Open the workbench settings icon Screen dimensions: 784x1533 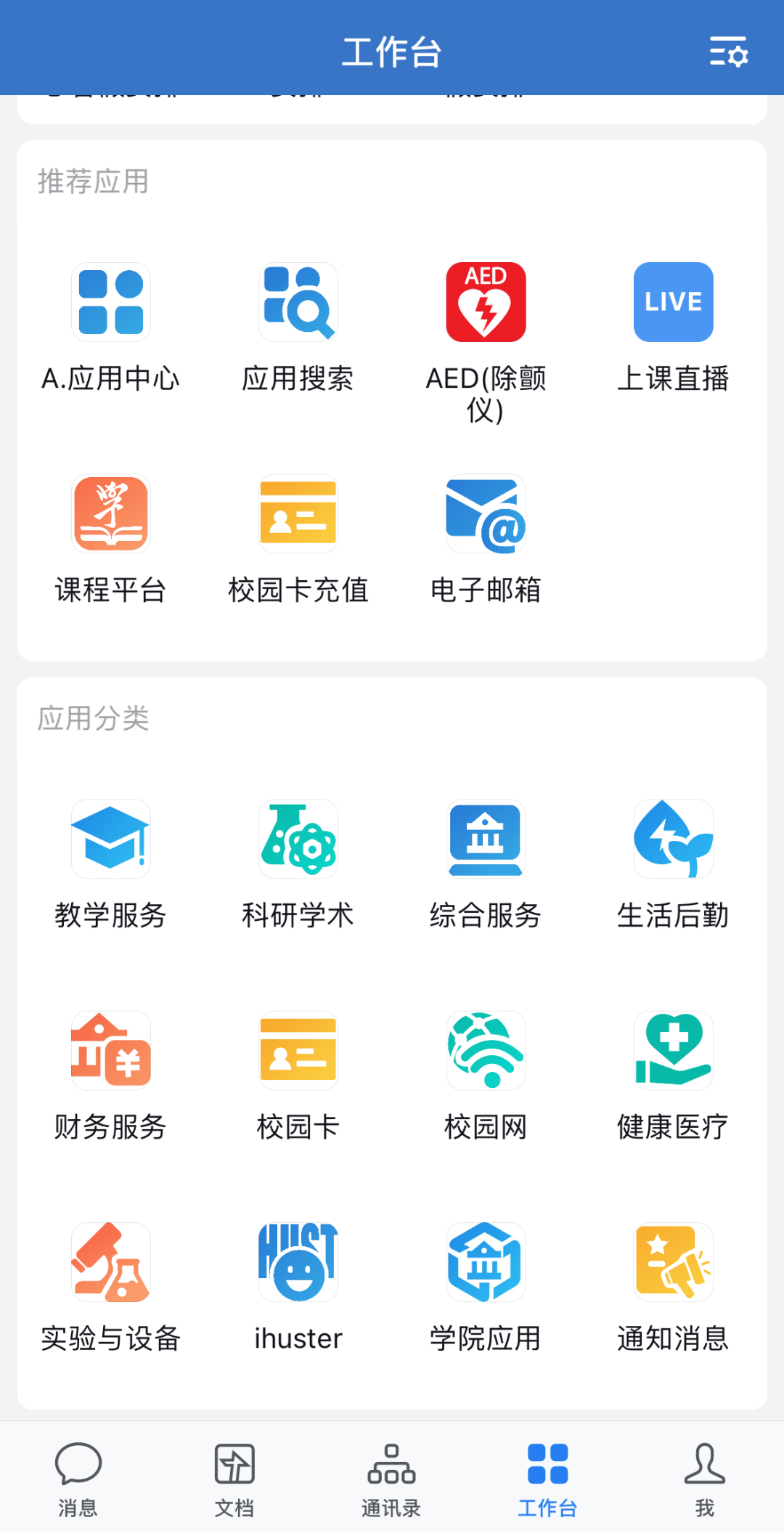coord(728,52)
